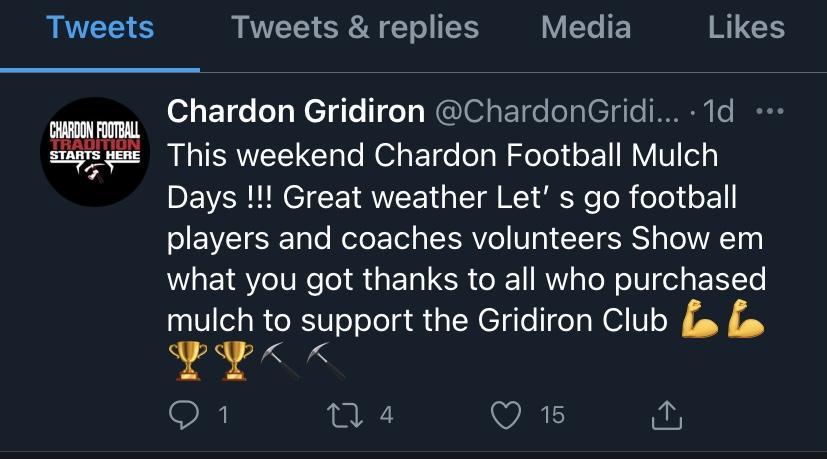This screenshot has width=827, height=459.
Task: Open the Likes tab
Action: coord(745,28)
